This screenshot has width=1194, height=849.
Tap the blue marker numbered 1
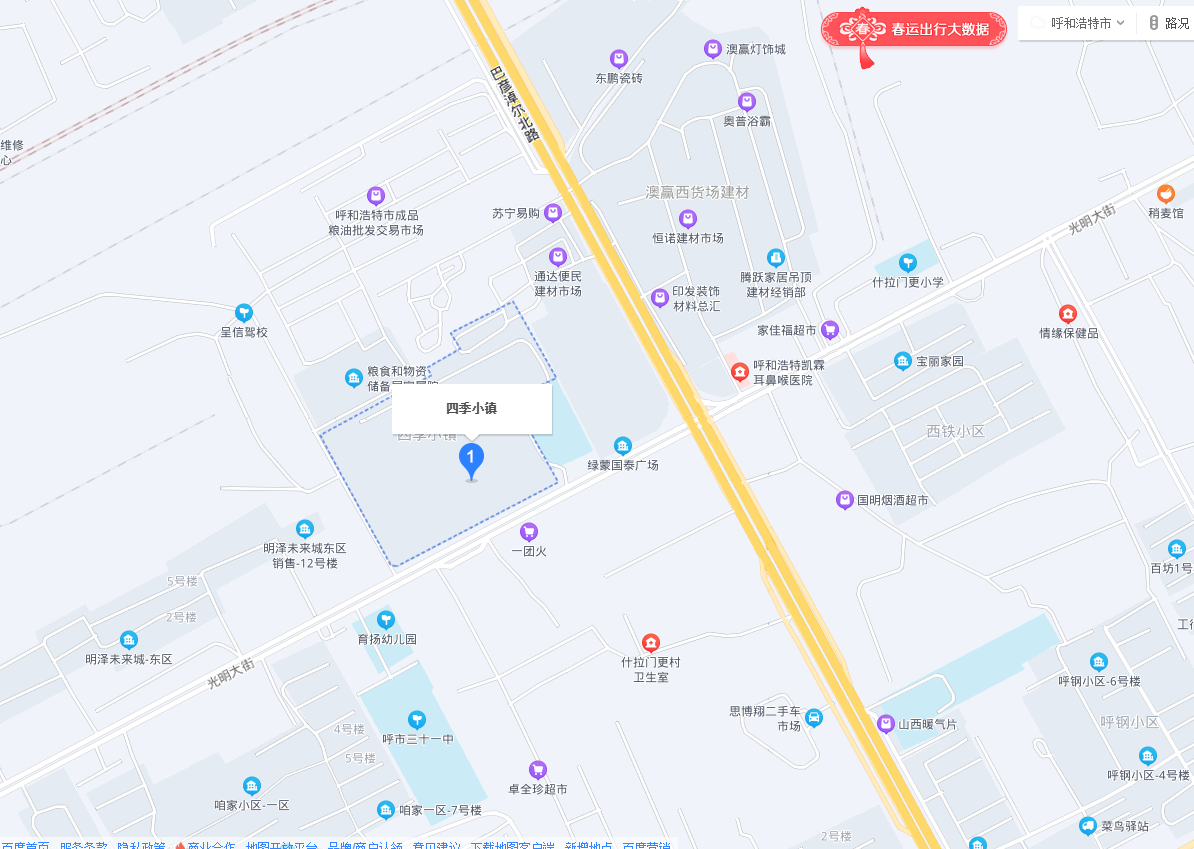471,459
